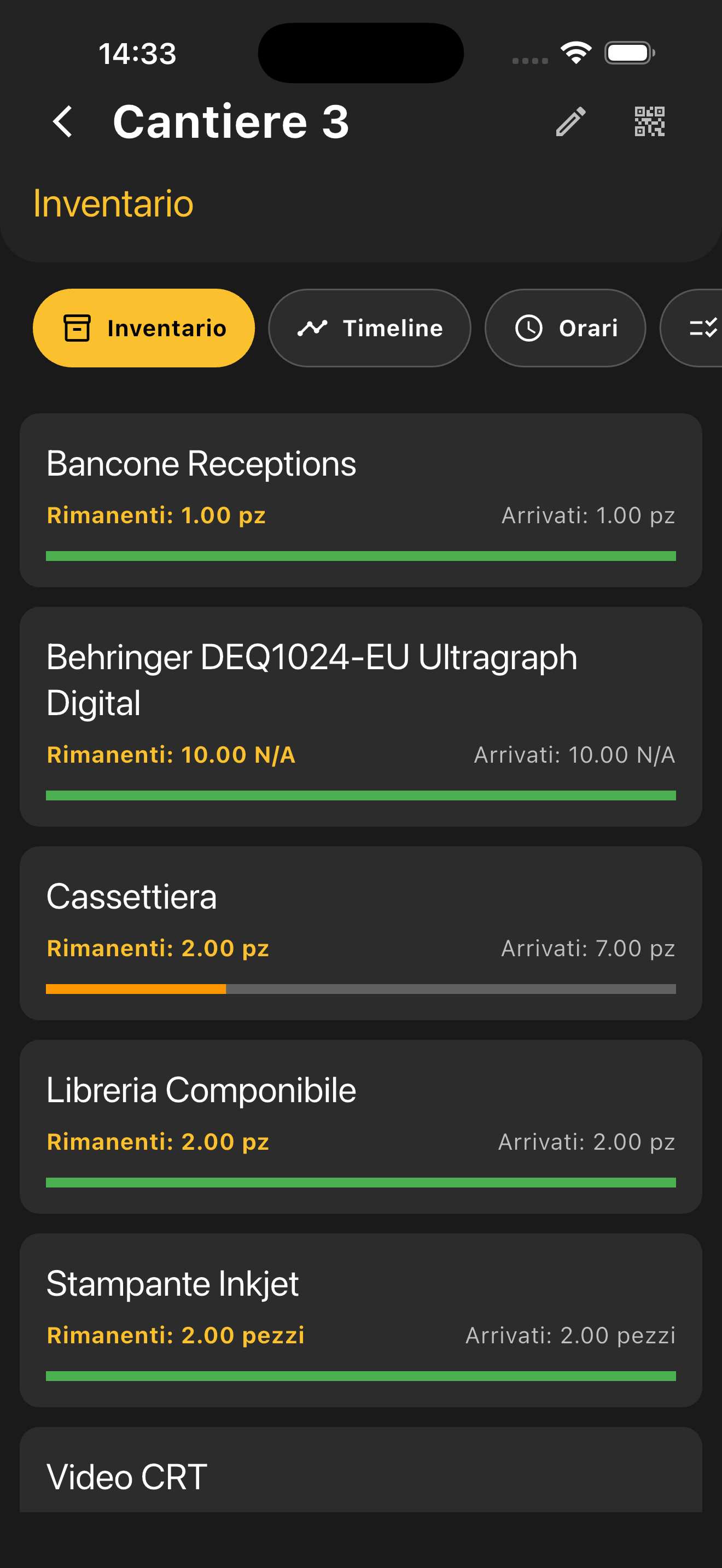722x1568 pixels.
Task: Tap Rimanenti value on Stampante Inkjet card
Action: tap(176, 1334)
